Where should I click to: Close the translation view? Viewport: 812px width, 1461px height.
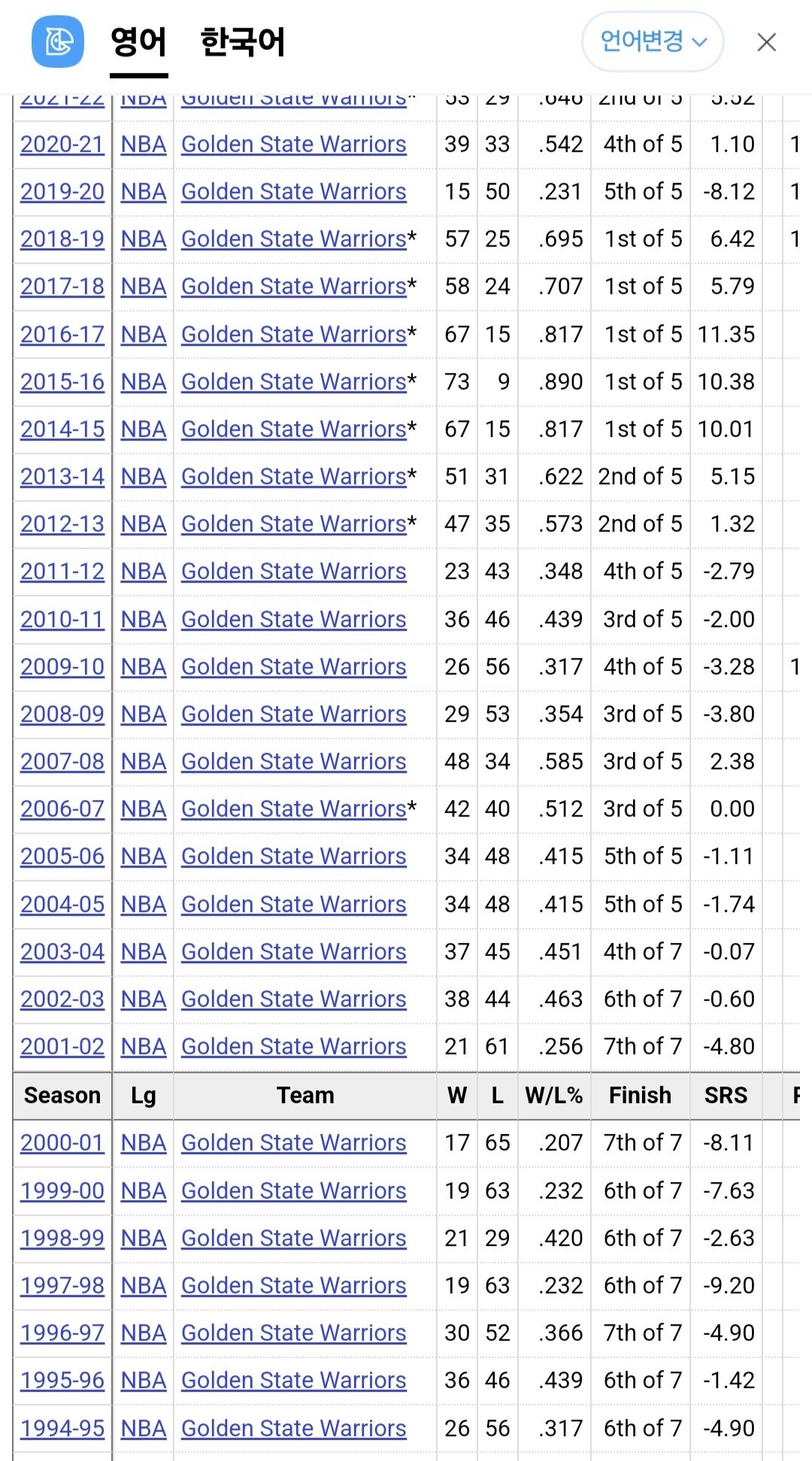coord(766,42)
